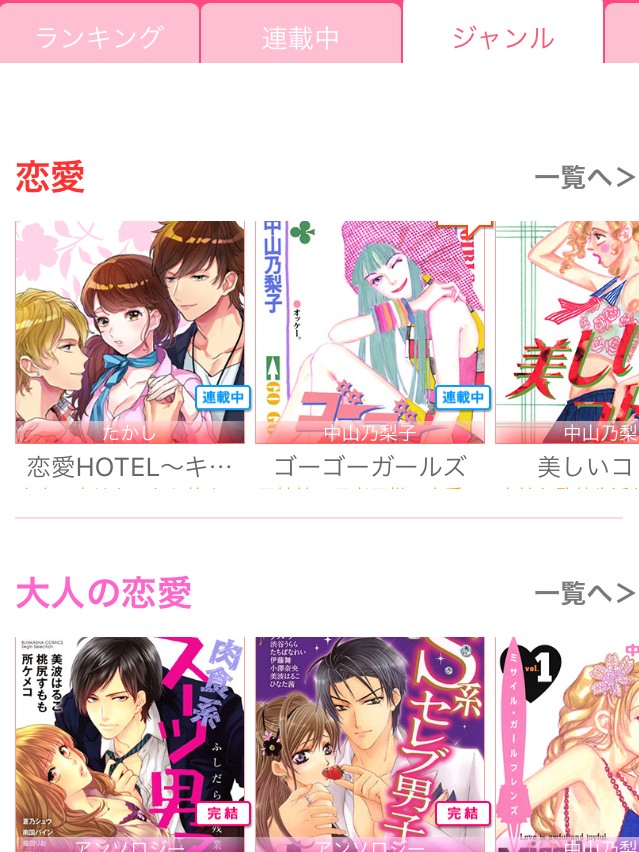Switch to the 連載中 tab
Screen dimensions: 639x852
301,37
